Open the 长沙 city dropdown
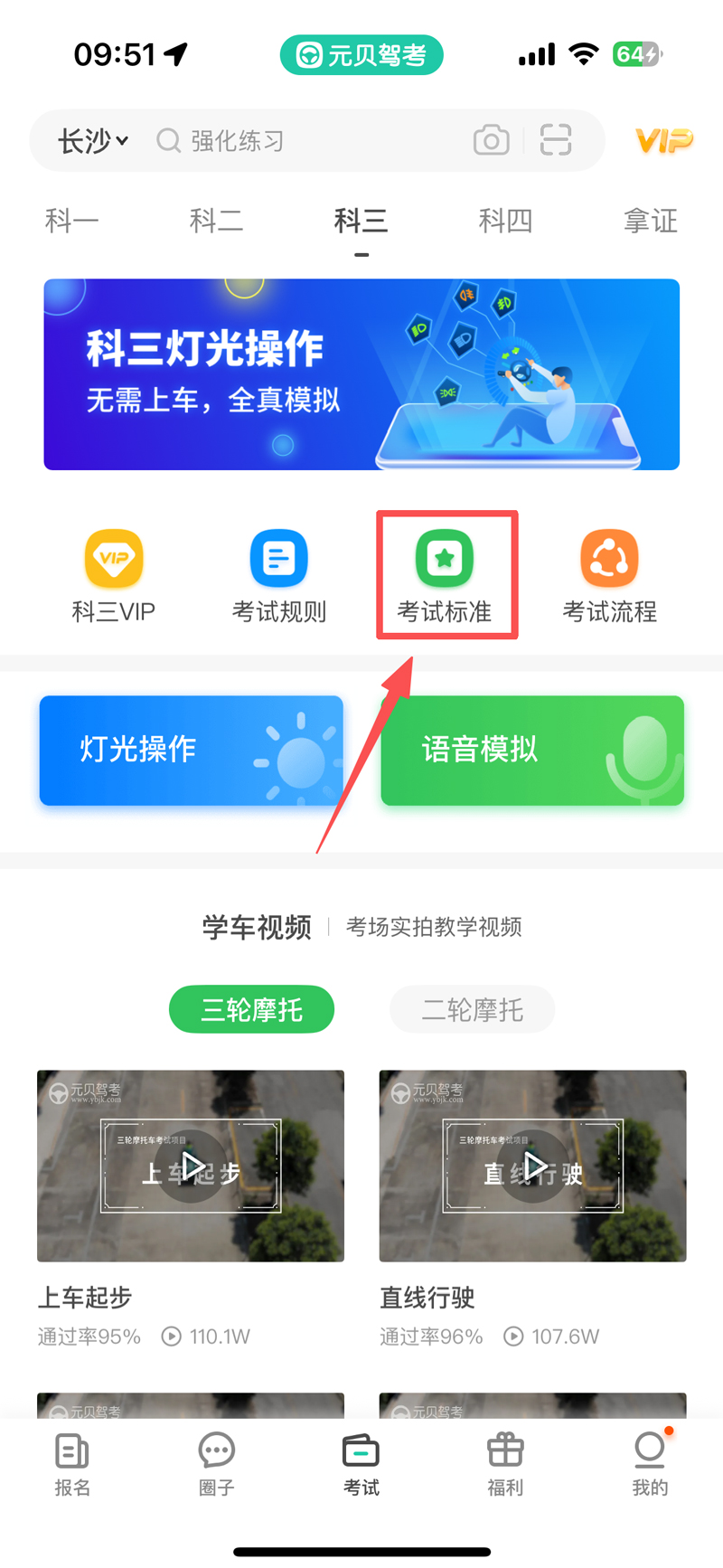This screenshot has height=1568, width=723. tap(93, 141)
